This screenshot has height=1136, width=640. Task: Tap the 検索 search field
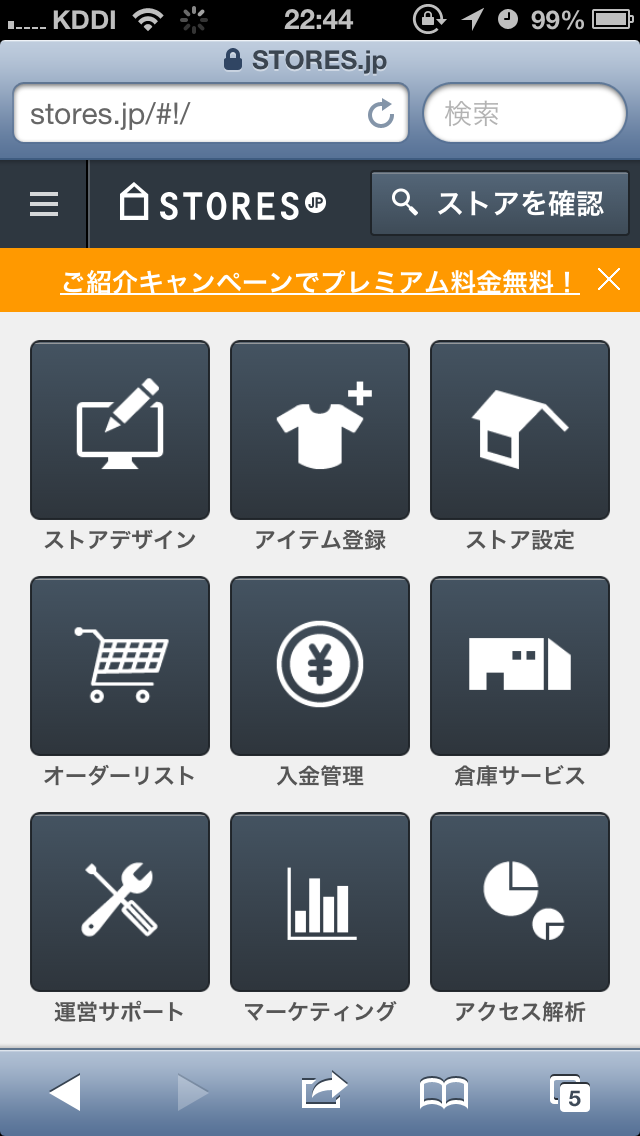tap(525, 113)
